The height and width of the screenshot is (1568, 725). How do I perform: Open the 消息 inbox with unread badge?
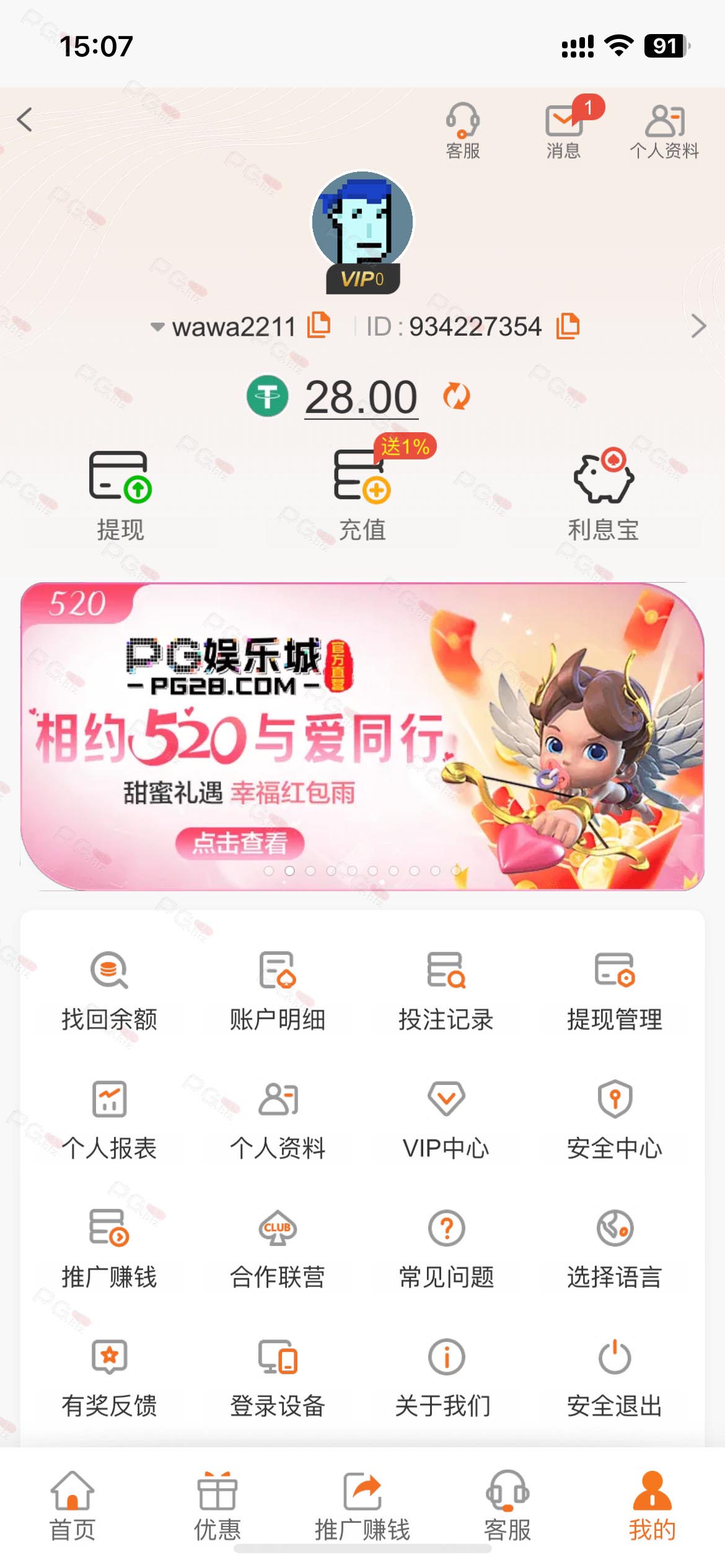[564, 130]
